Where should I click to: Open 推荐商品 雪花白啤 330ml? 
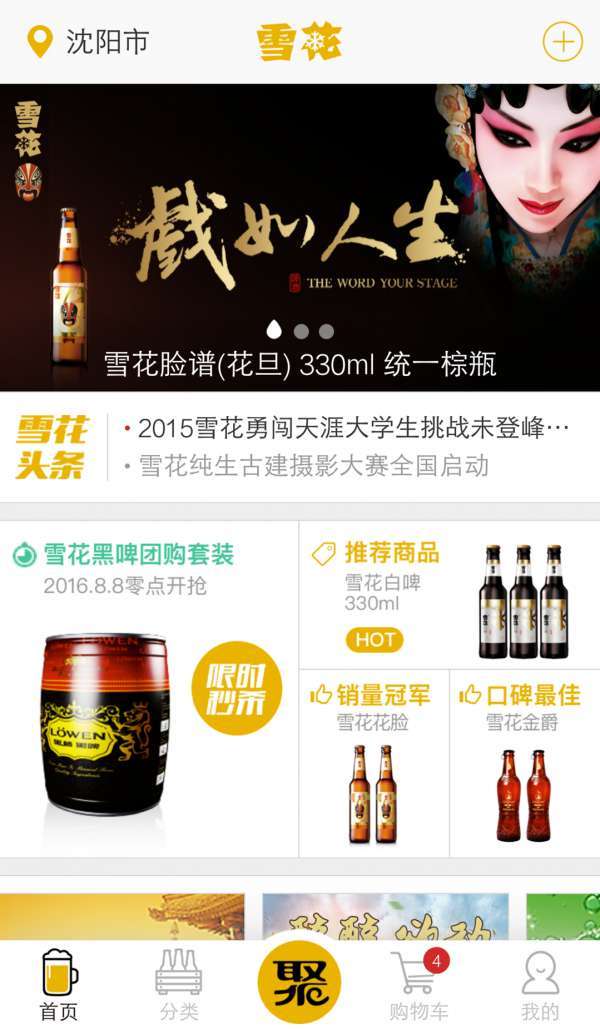click(x=448, y=595)
